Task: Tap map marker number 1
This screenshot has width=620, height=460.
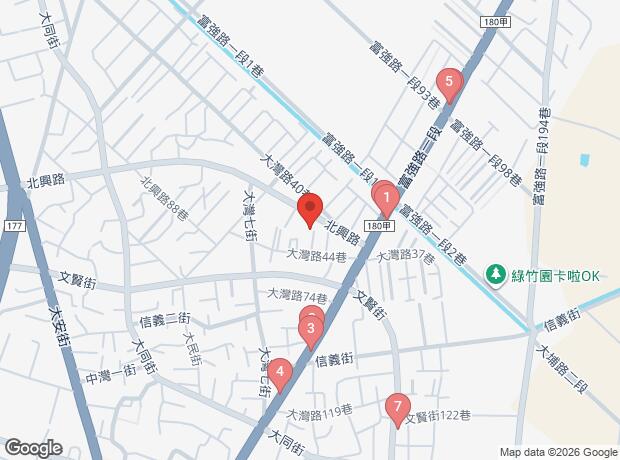Action: click(x=386, y=198)
